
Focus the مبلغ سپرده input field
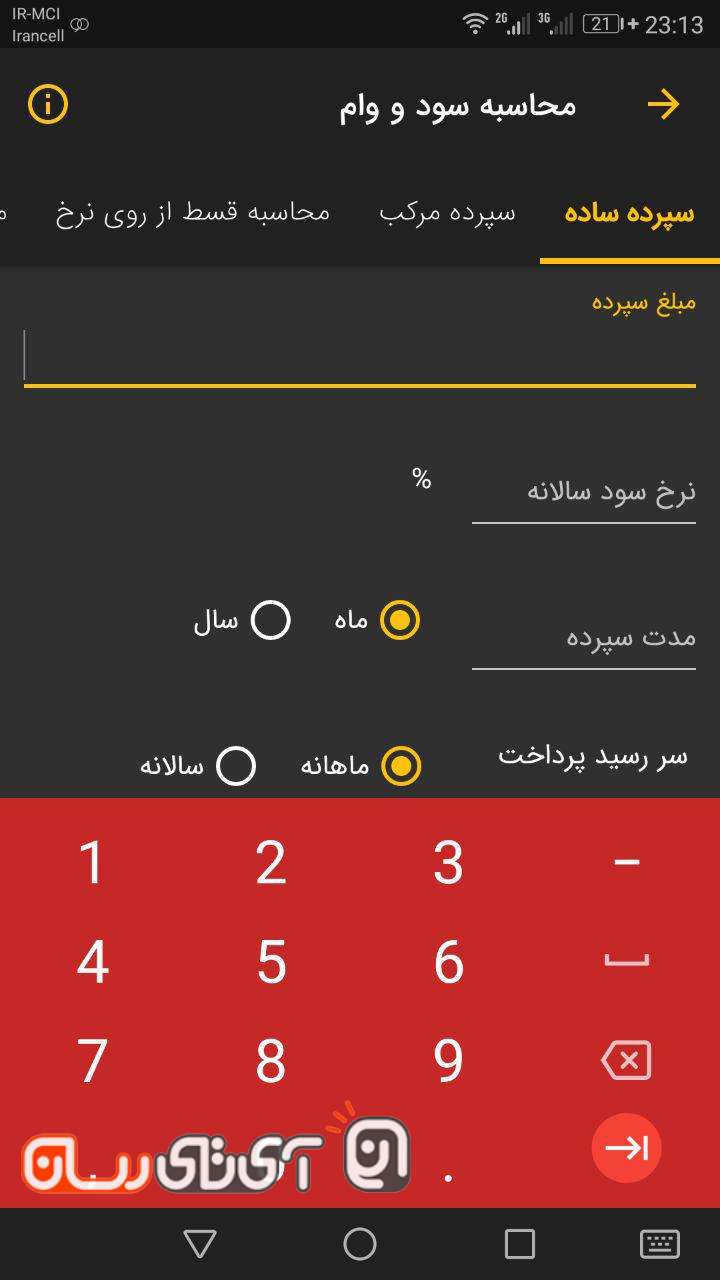click(360, 357)
